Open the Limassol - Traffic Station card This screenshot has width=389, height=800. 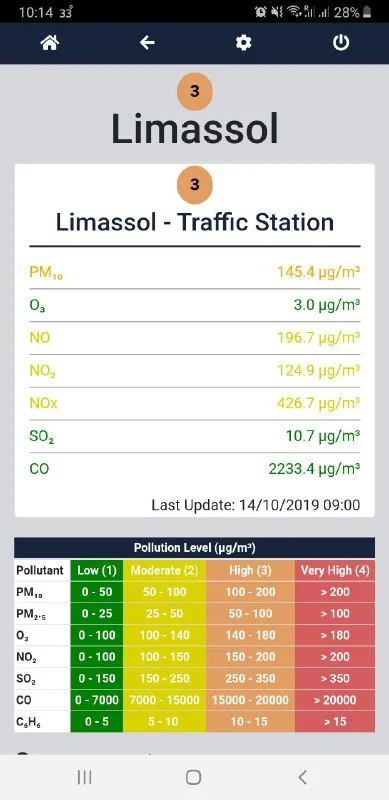(194, 340)
